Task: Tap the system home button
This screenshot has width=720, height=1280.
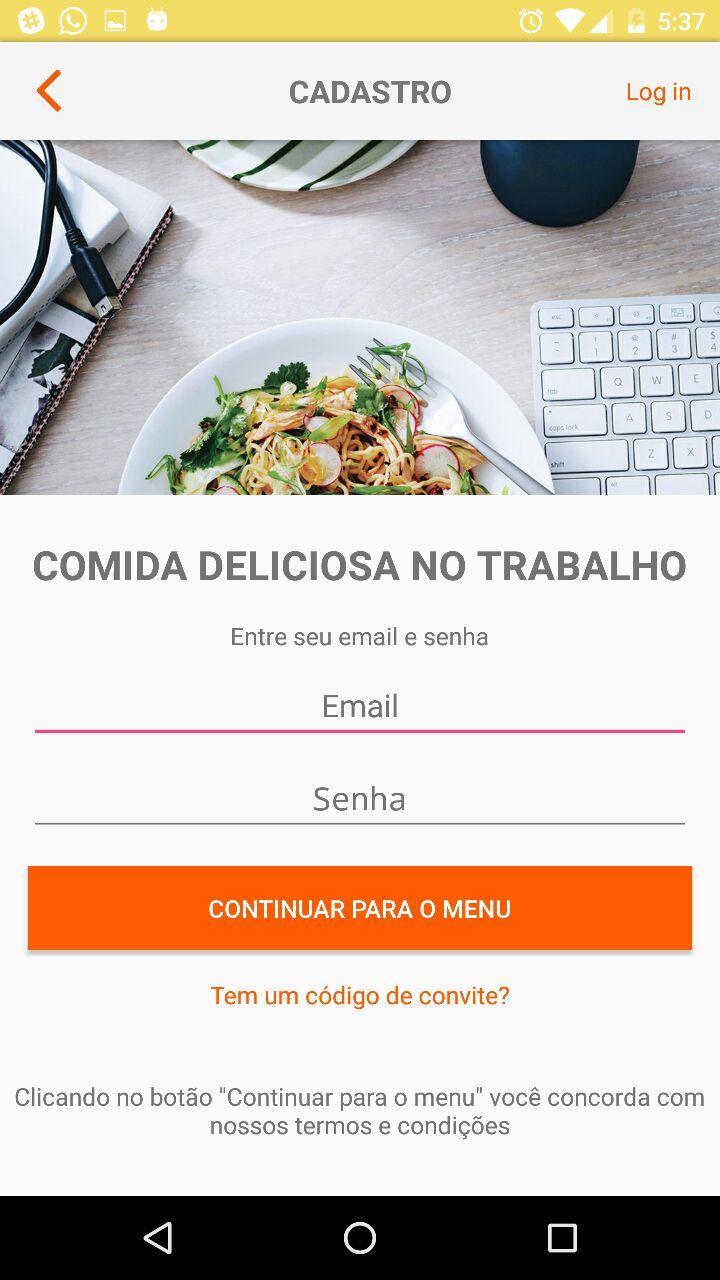Action: 360,1238
